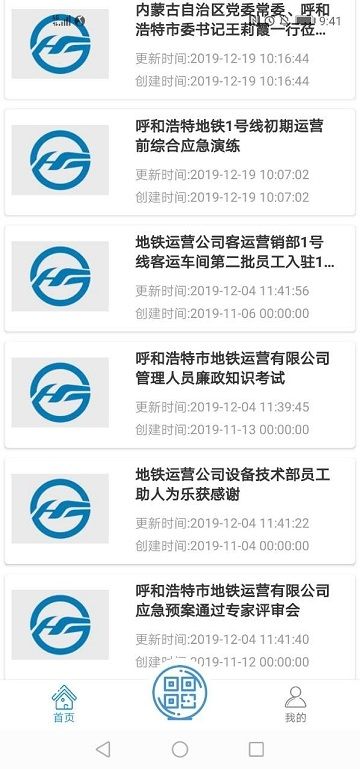
Task: Open the 应急预案通过专家评审会 article
Action: pyautogui.click(x=180, y=627)
